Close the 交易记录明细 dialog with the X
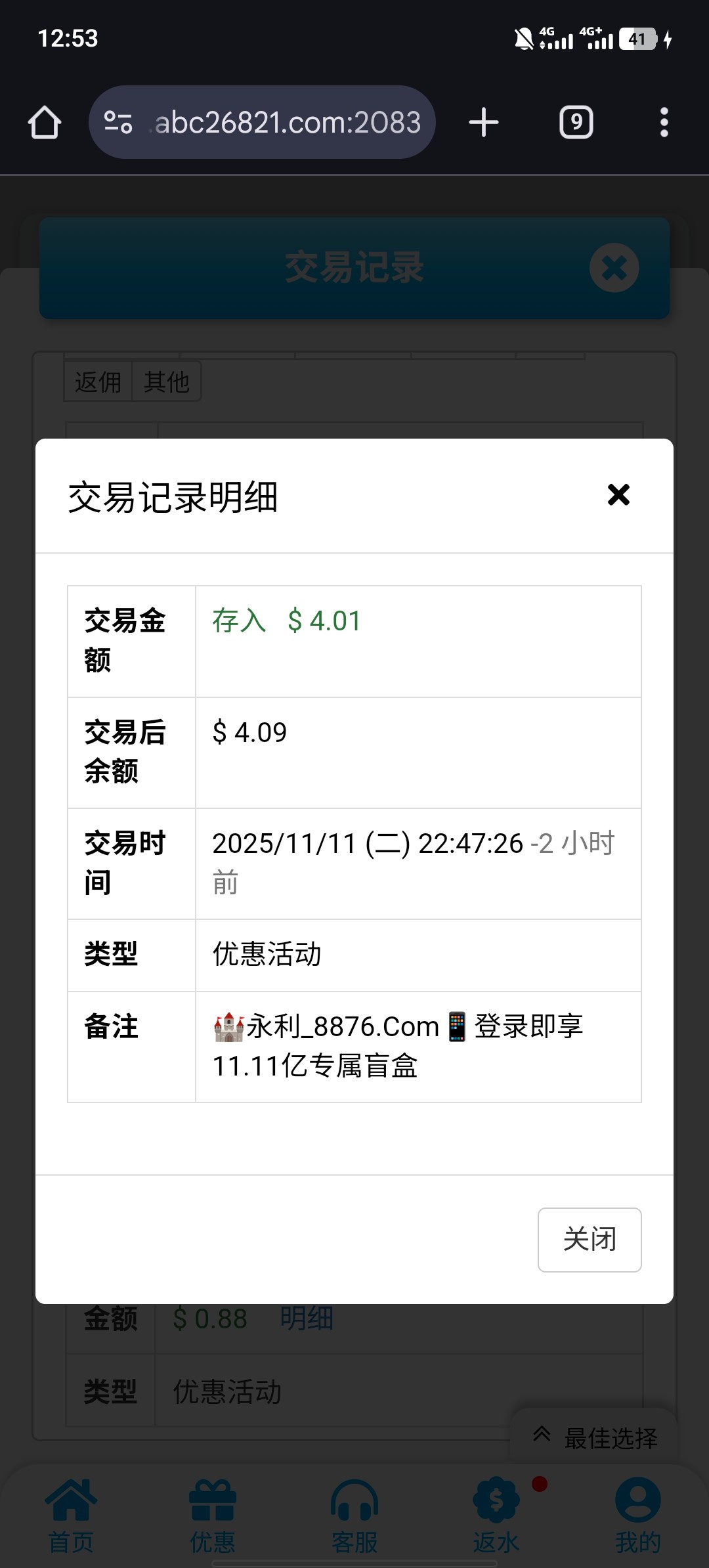The image size is (709, 1568). 618,495
